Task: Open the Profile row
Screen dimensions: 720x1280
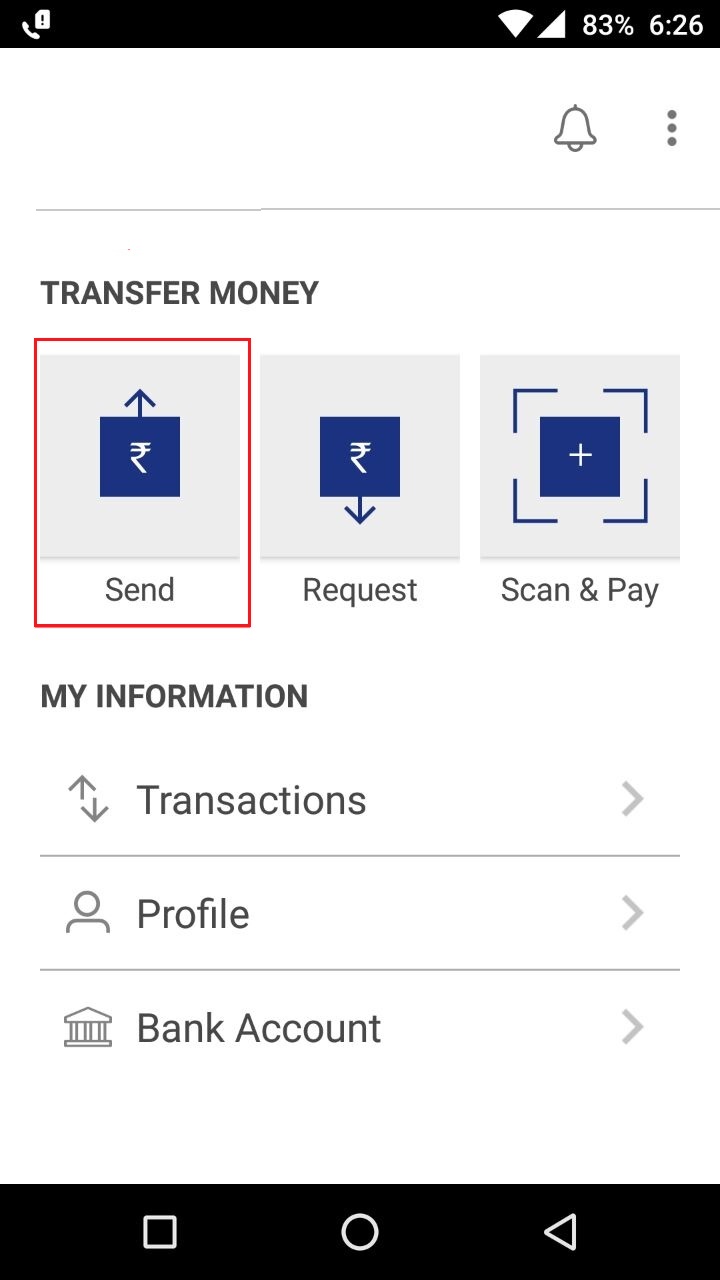Action: point(360,913)
